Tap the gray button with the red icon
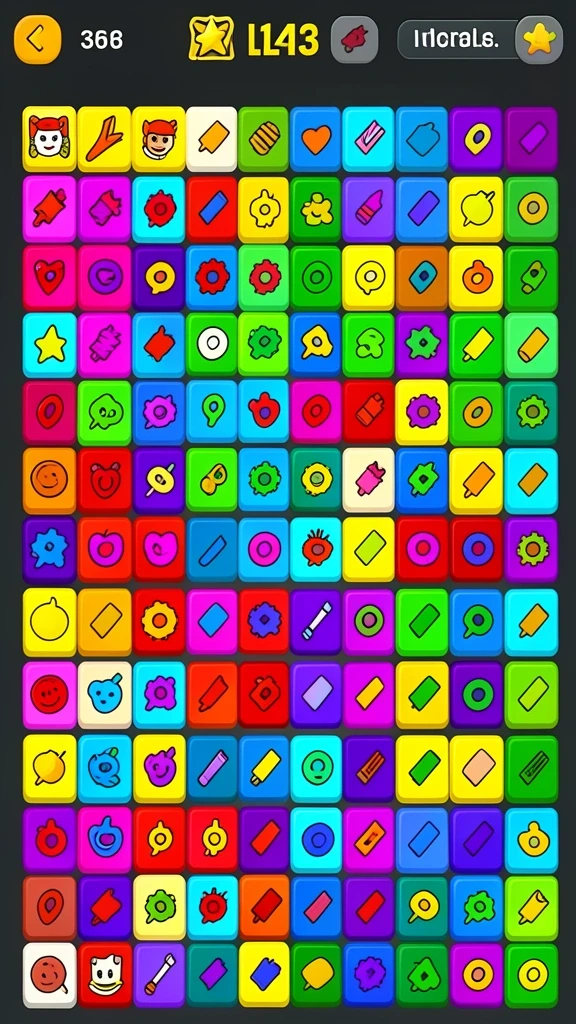Viewport: 576px width, 1024px height. point(355,40)
